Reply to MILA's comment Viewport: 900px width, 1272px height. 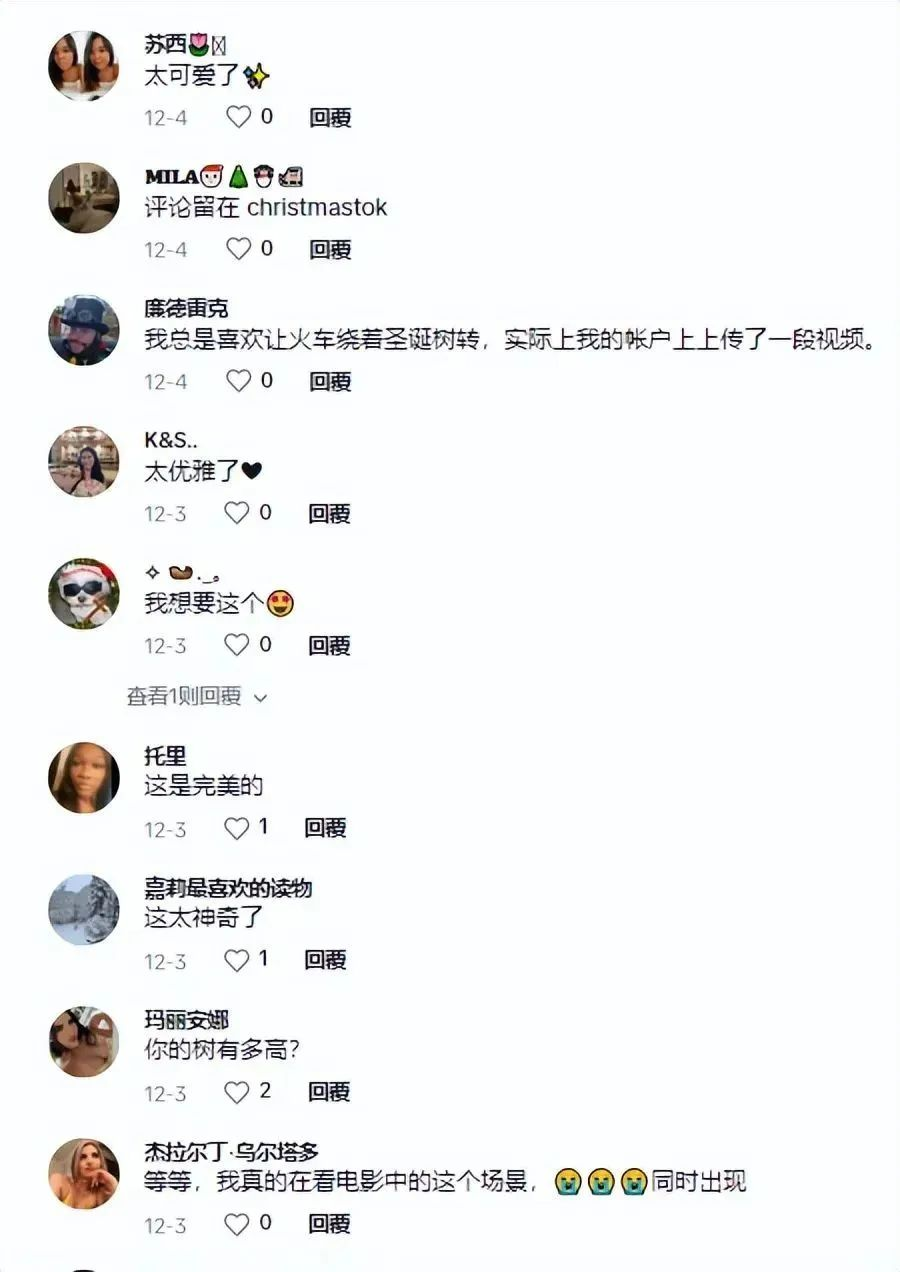point(329,249)
